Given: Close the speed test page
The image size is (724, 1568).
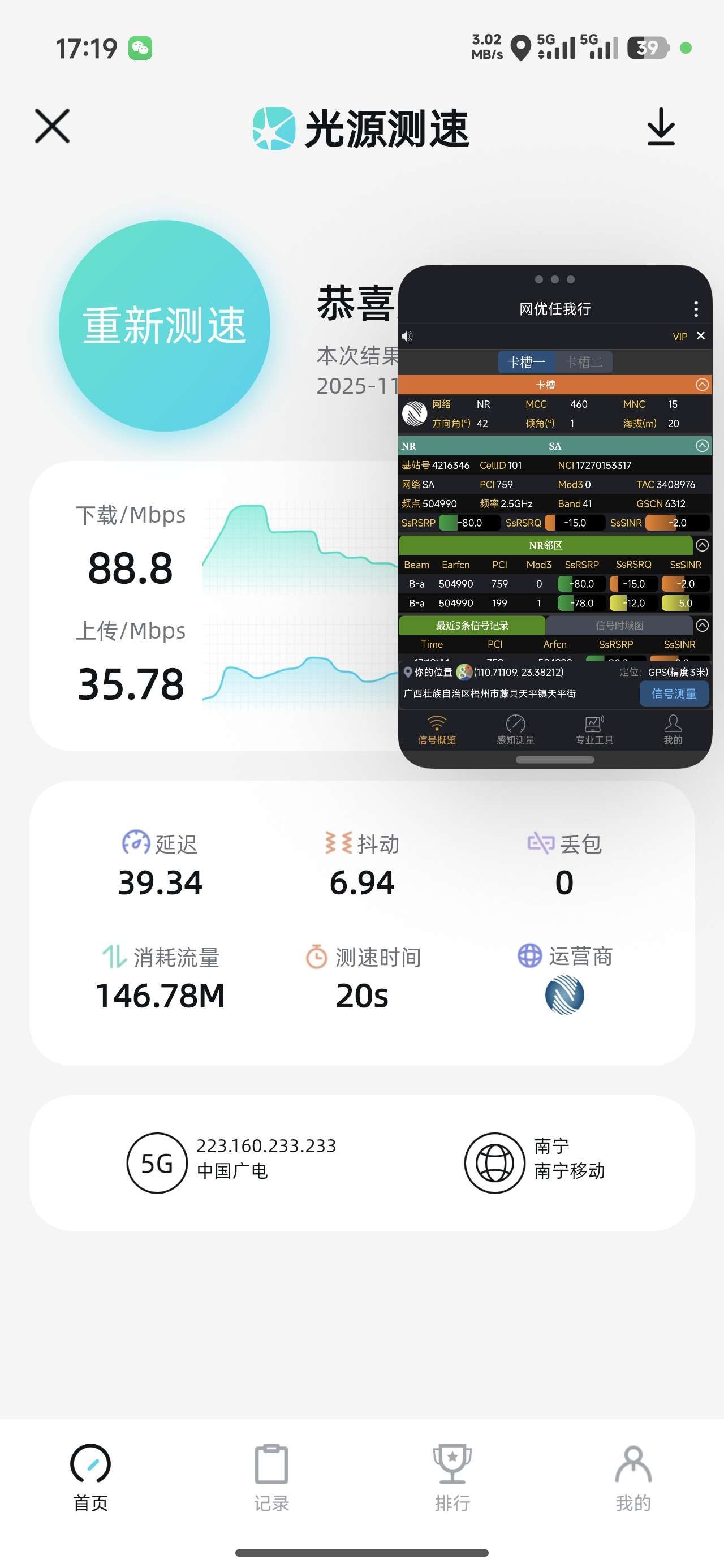Looking at the screenshot, I should pyautogui.click(x=53, y=126).
